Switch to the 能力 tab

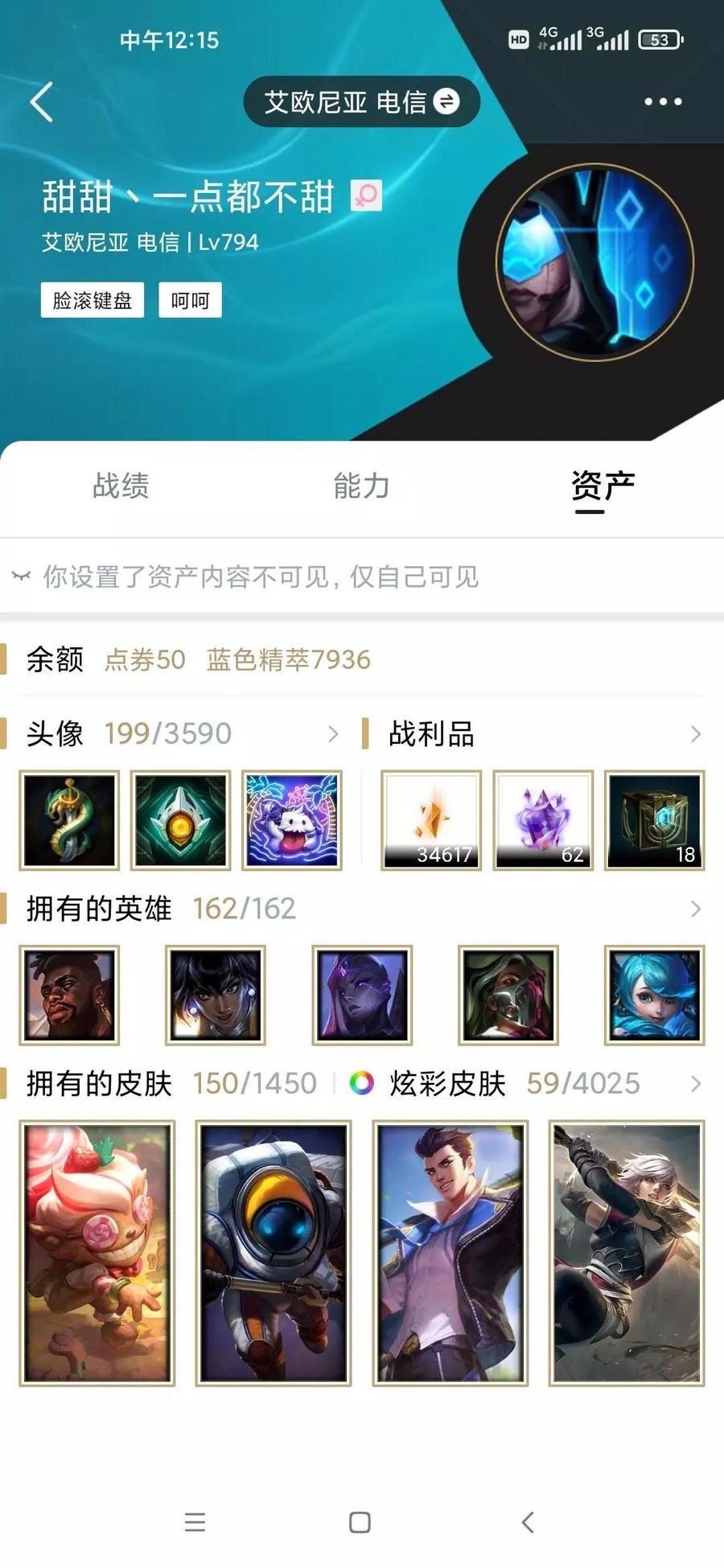click(x=361, y=486)
